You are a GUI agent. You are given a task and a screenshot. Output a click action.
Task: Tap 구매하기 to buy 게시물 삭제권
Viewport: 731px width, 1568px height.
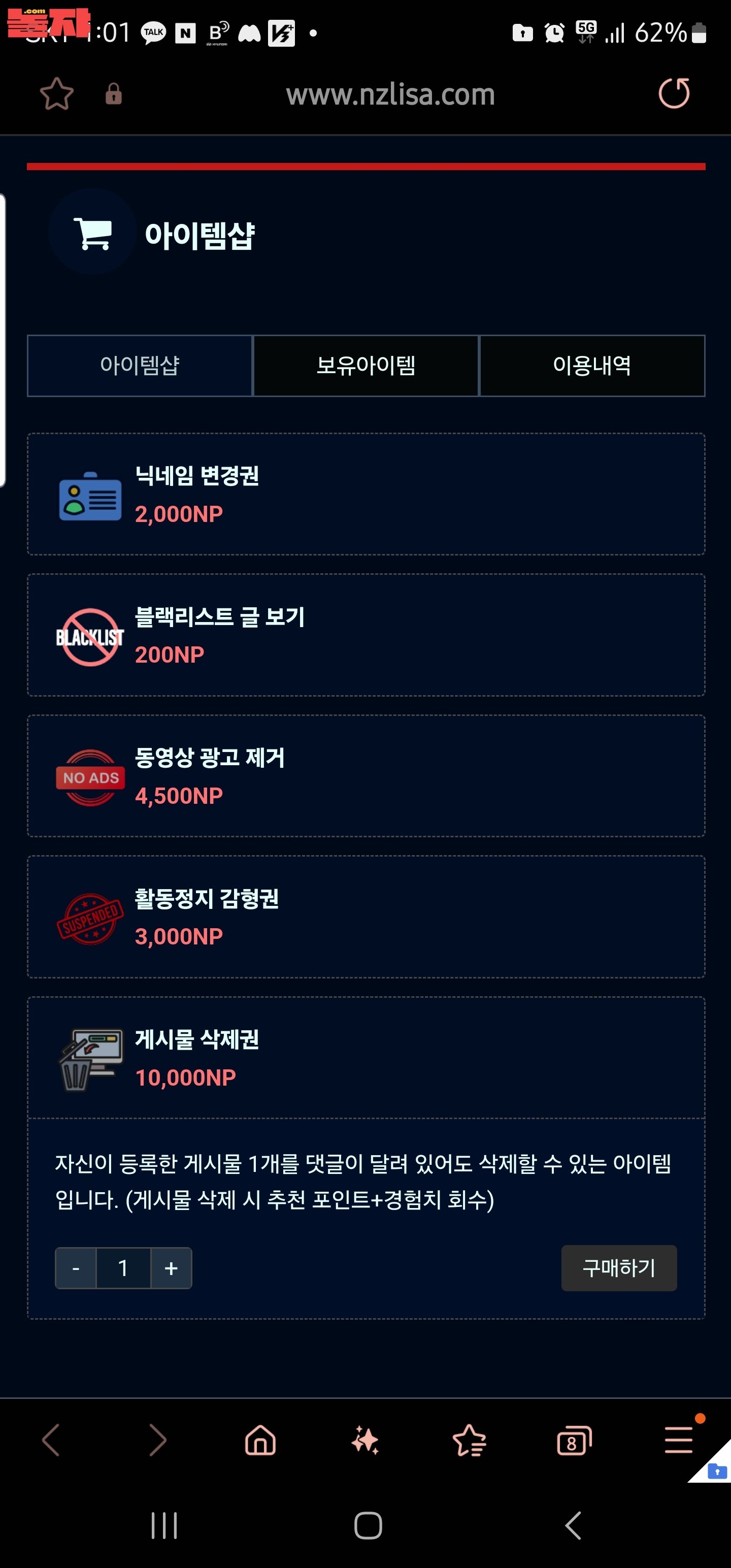coord(618,1268)
